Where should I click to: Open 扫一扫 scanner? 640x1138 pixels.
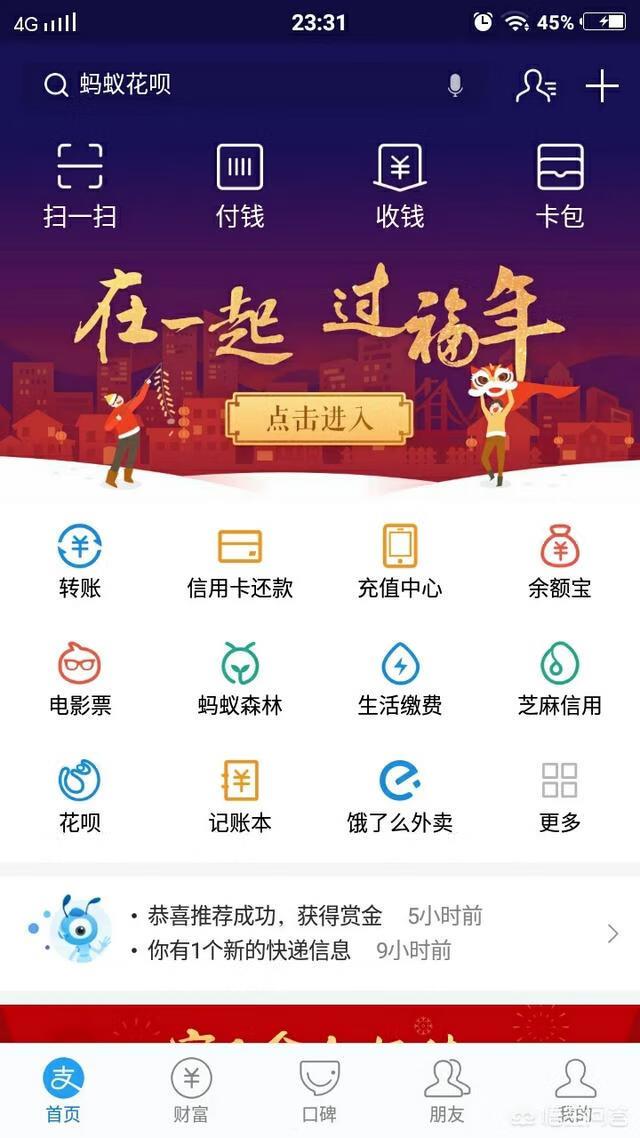(x=80, y=185)
